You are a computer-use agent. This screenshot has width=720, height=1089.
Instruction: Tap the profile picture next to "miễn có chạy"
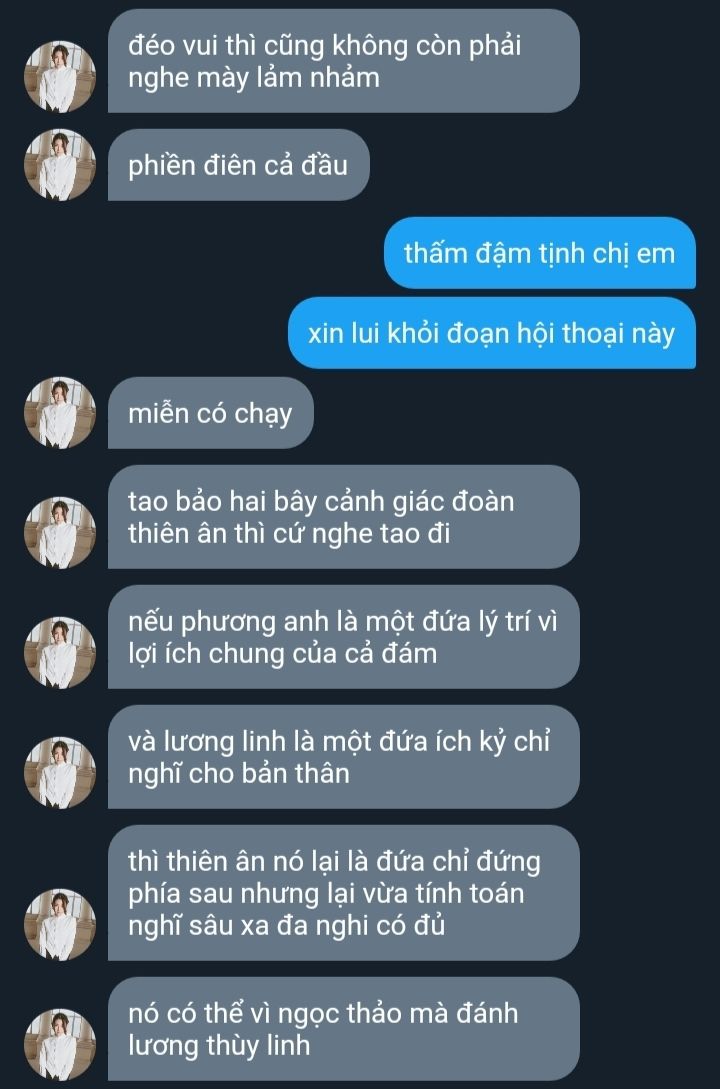(60, 413)
